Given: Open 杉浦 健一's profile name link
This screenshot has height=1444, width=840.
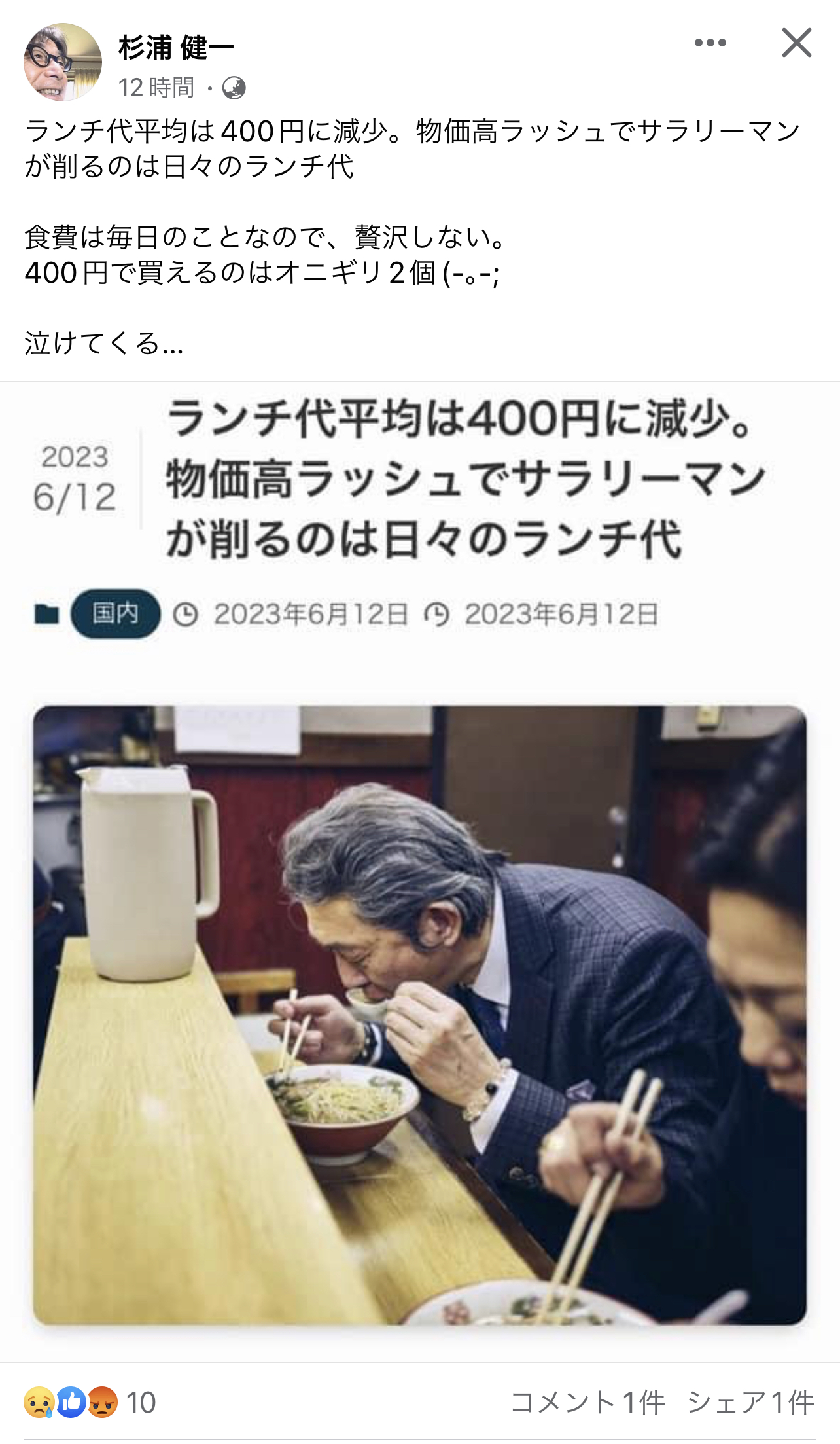Looking at the screenshot, I should tap(176, 48).
